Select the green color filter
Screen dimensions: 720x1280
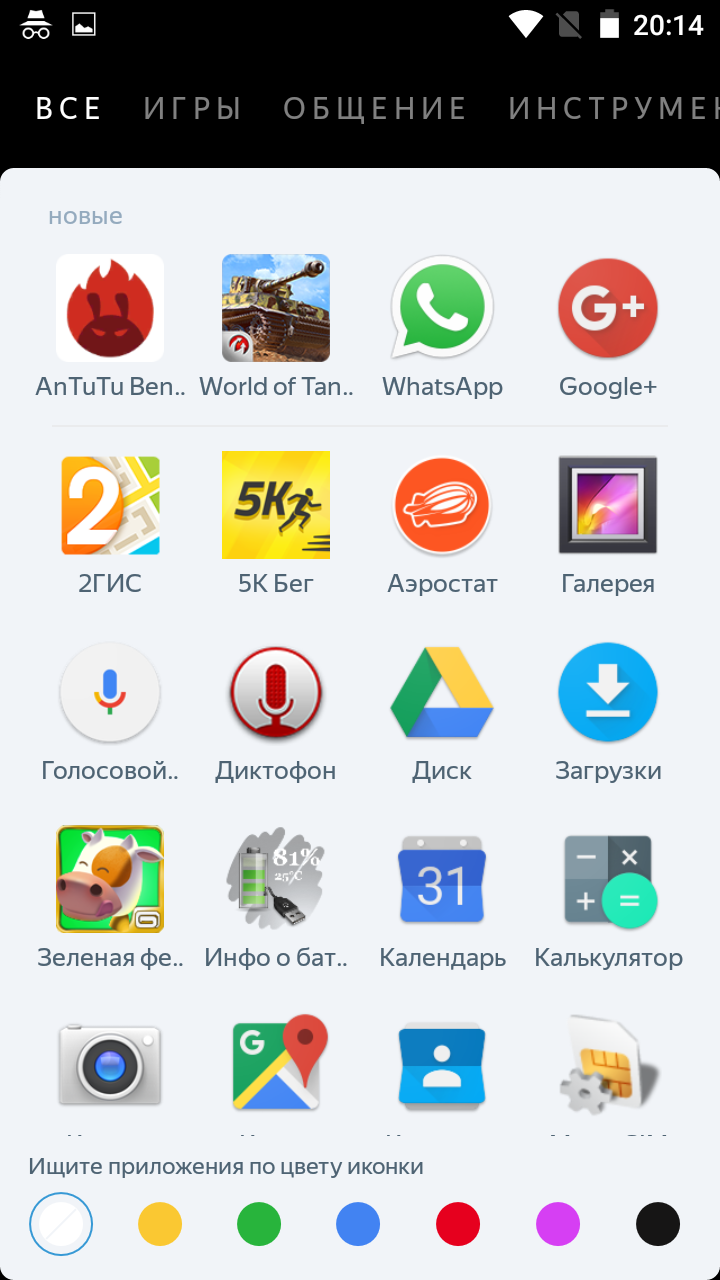click(259, 1224)
